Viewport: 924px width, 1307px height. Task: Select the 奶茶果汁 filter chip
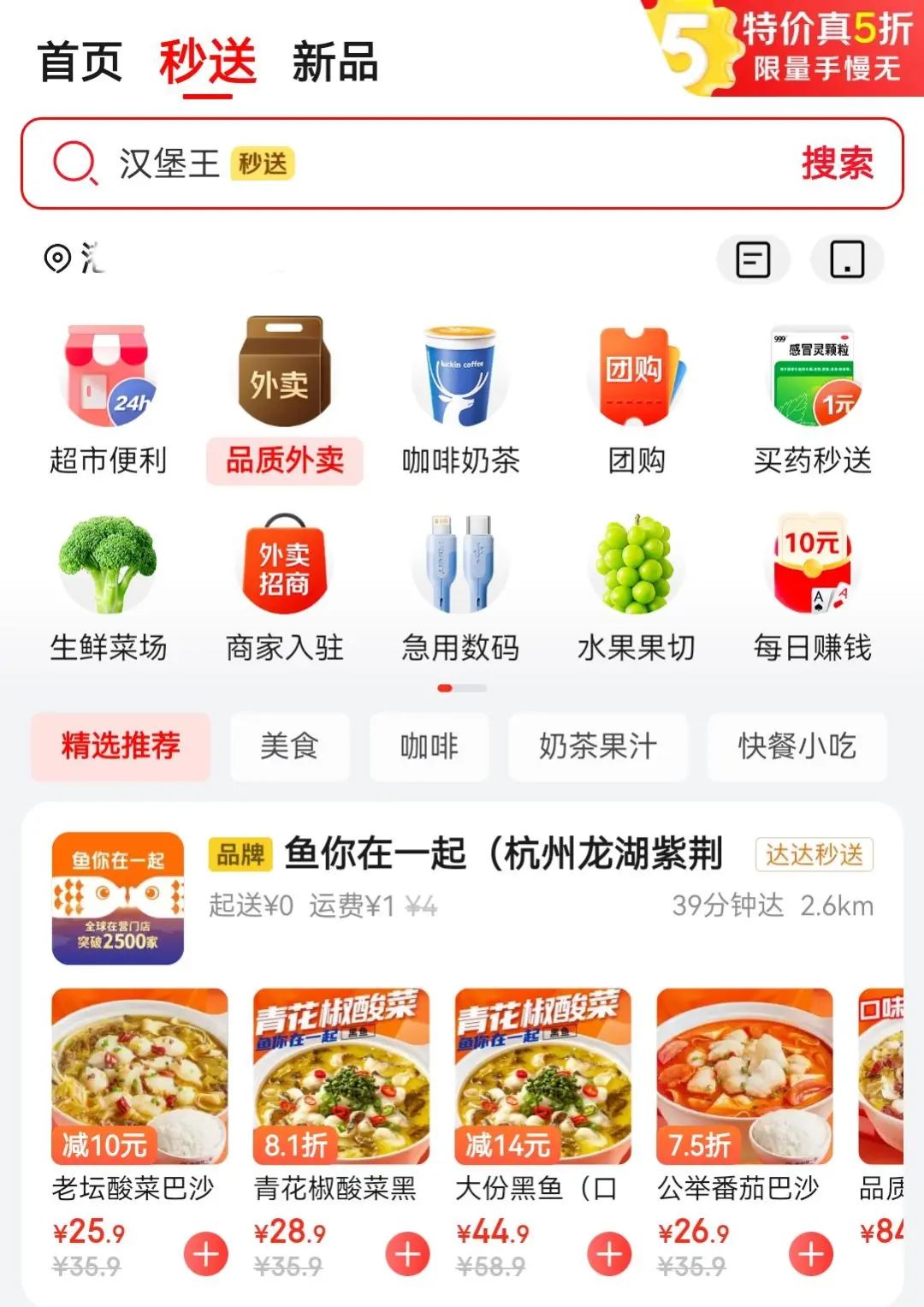point(597,746)
